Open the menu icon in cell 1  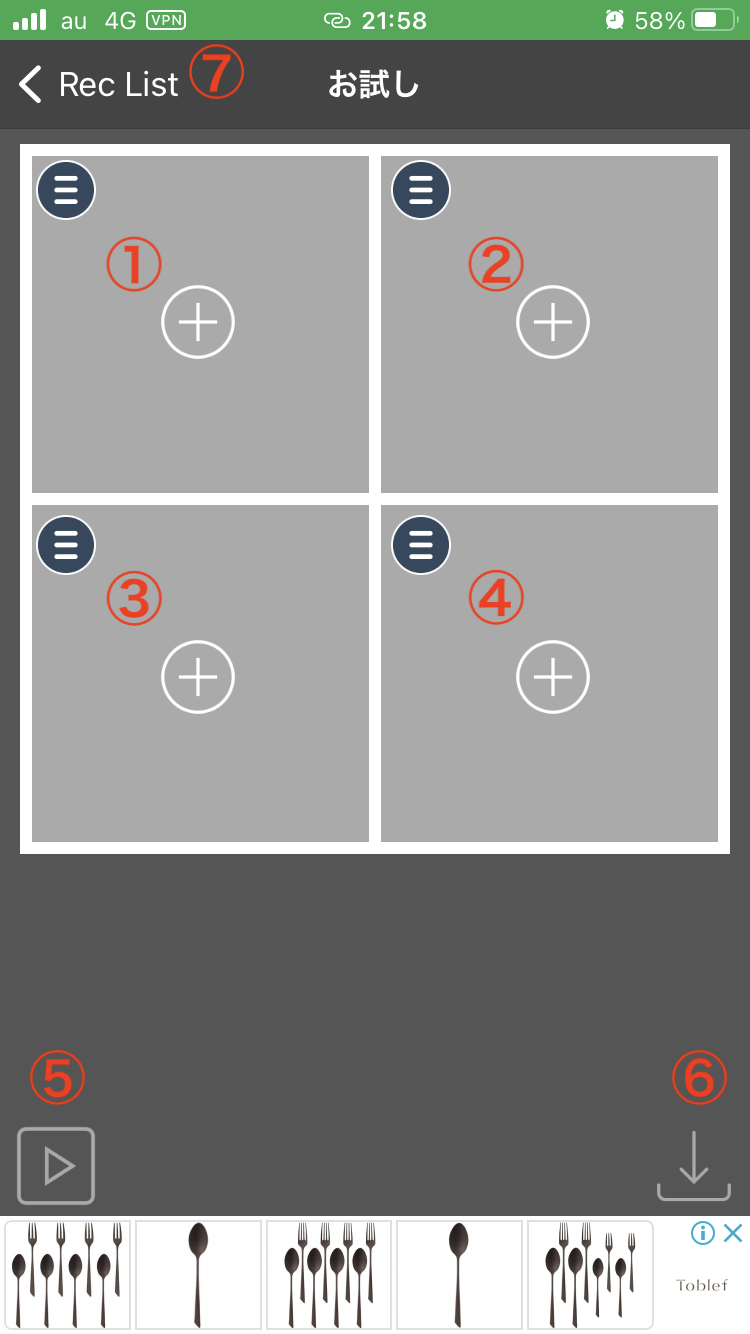[x=66, y=190]
